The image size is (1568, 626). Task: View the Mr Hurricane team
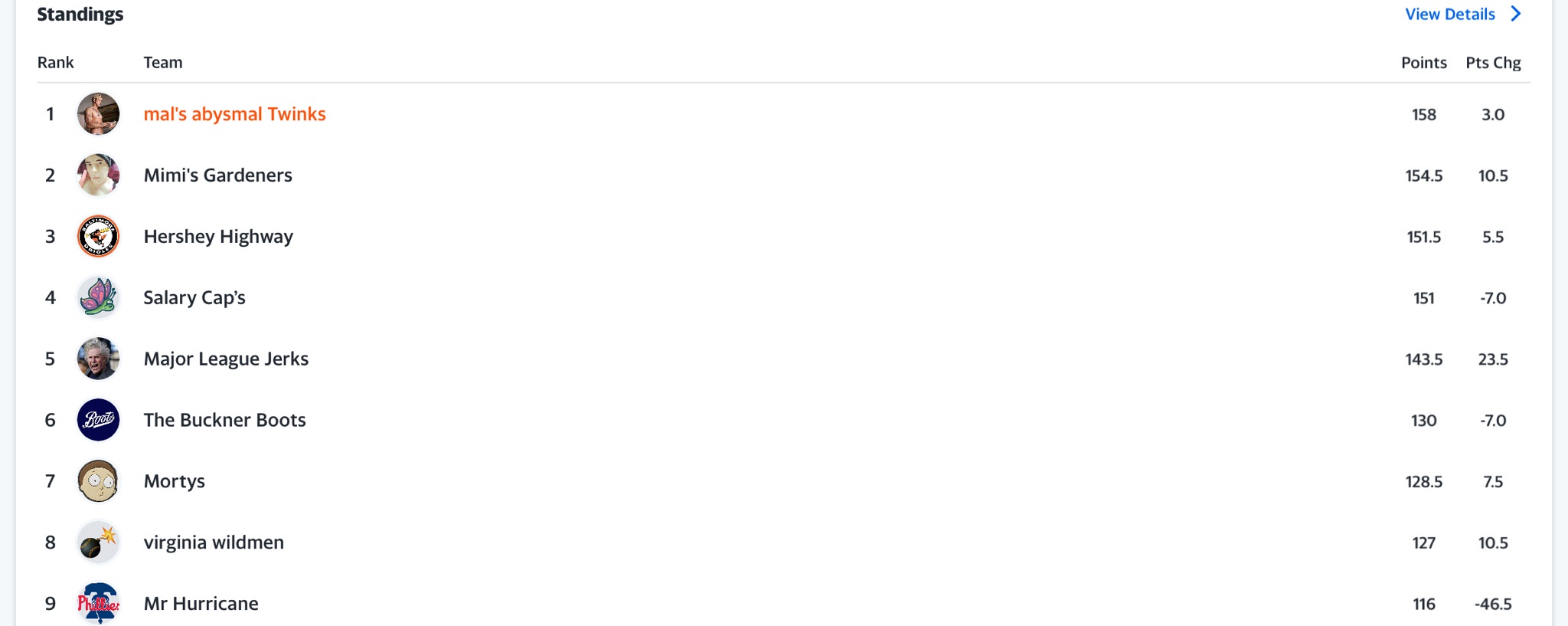(201, 604)
